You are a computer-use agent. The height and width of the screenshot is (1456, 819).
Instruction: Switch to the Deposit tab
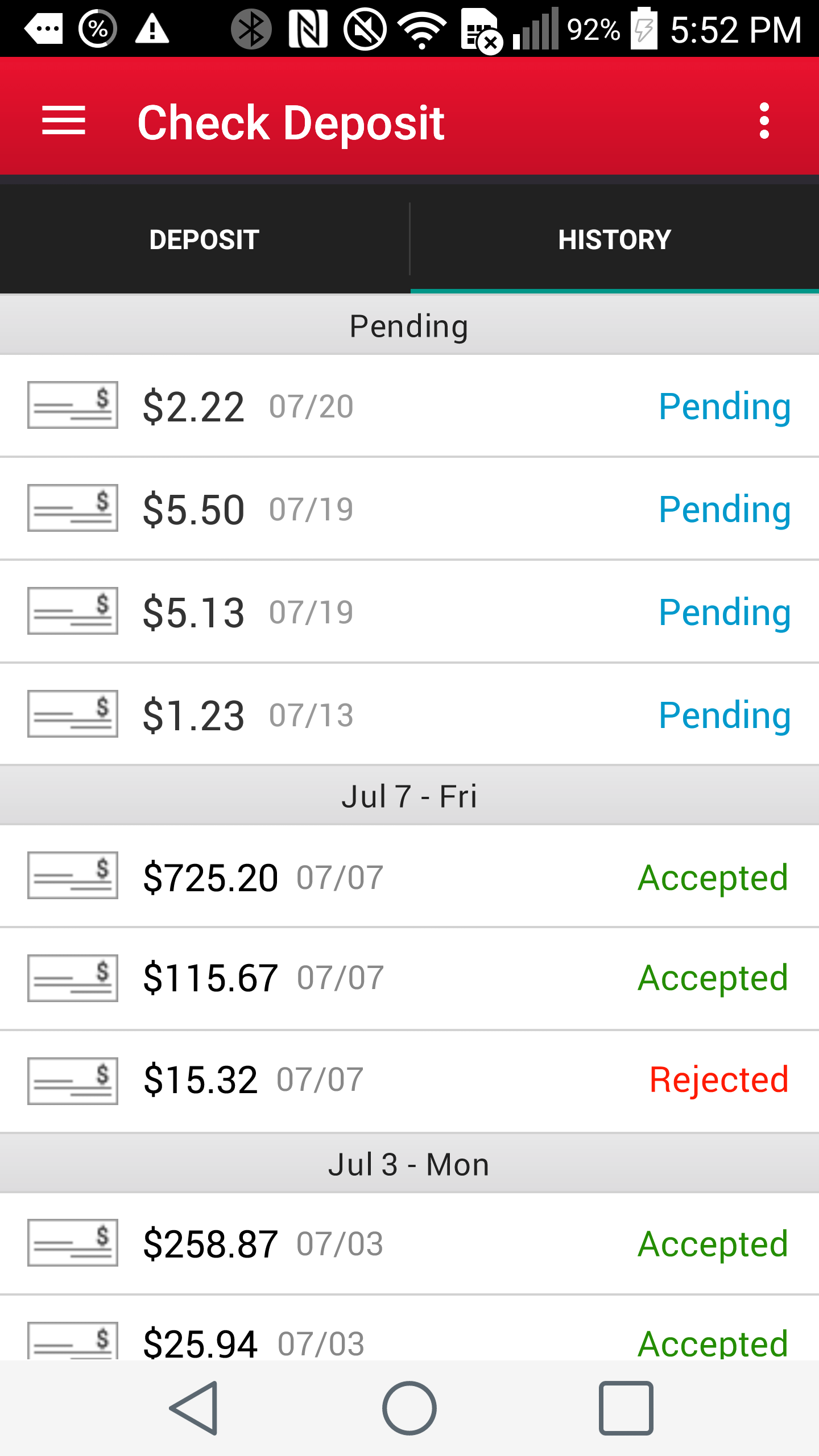[x=204, y=239]
